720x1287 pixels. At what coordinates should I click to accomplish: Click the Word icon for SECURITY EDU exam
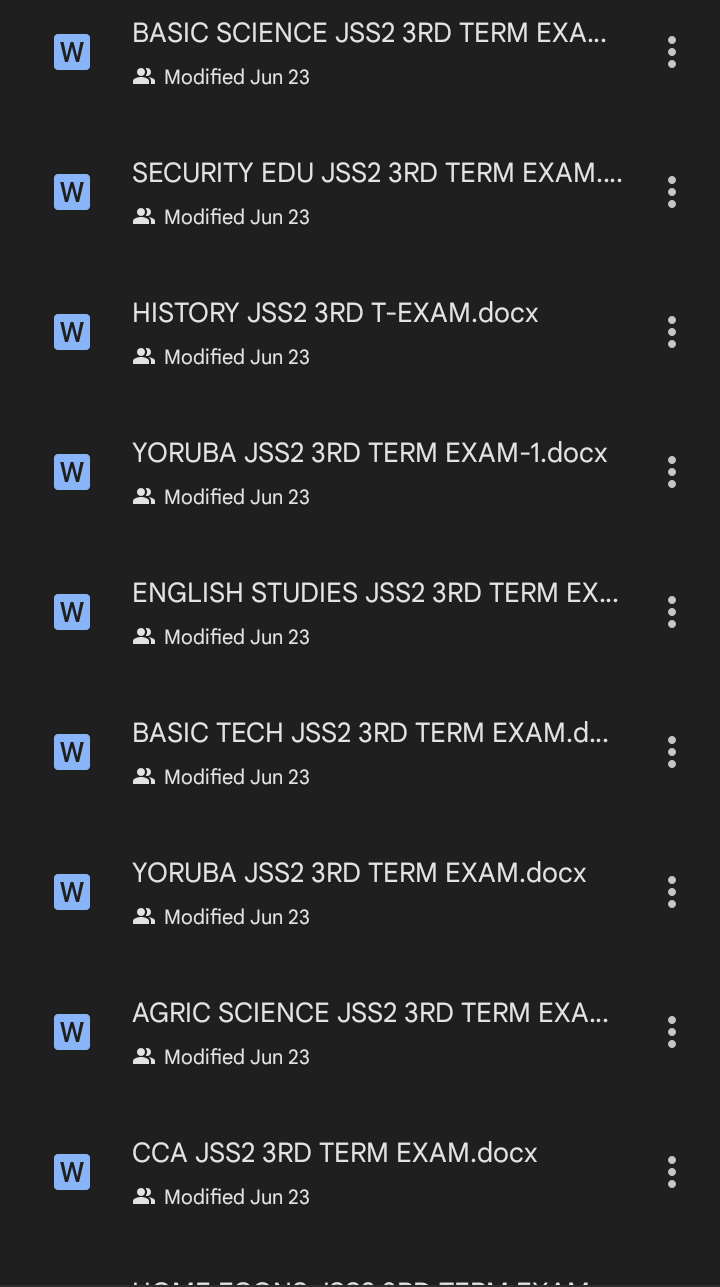71,192
